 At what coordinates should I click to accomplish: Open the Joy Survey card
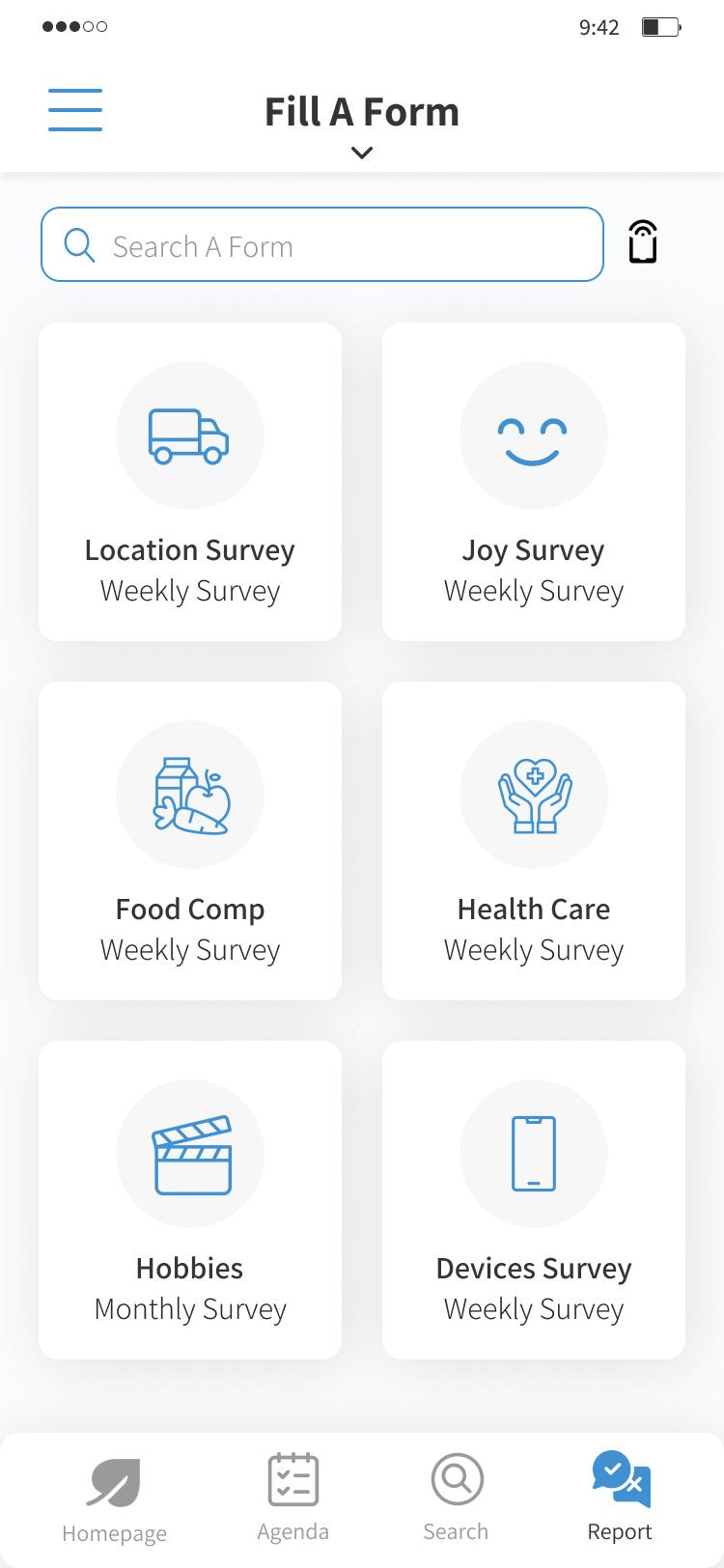coord(534,482)
